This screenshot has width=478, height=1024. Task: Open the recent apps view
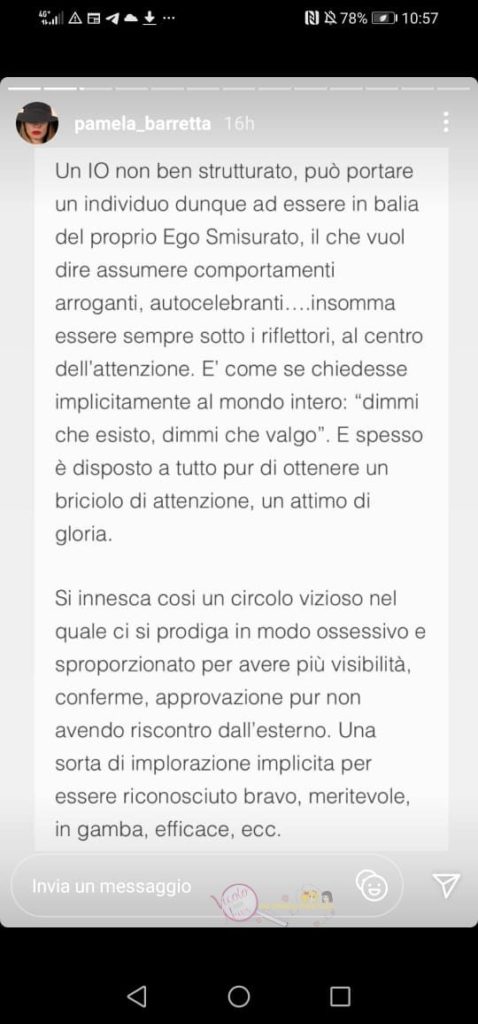pyautogui.click(x=340, y=996)
